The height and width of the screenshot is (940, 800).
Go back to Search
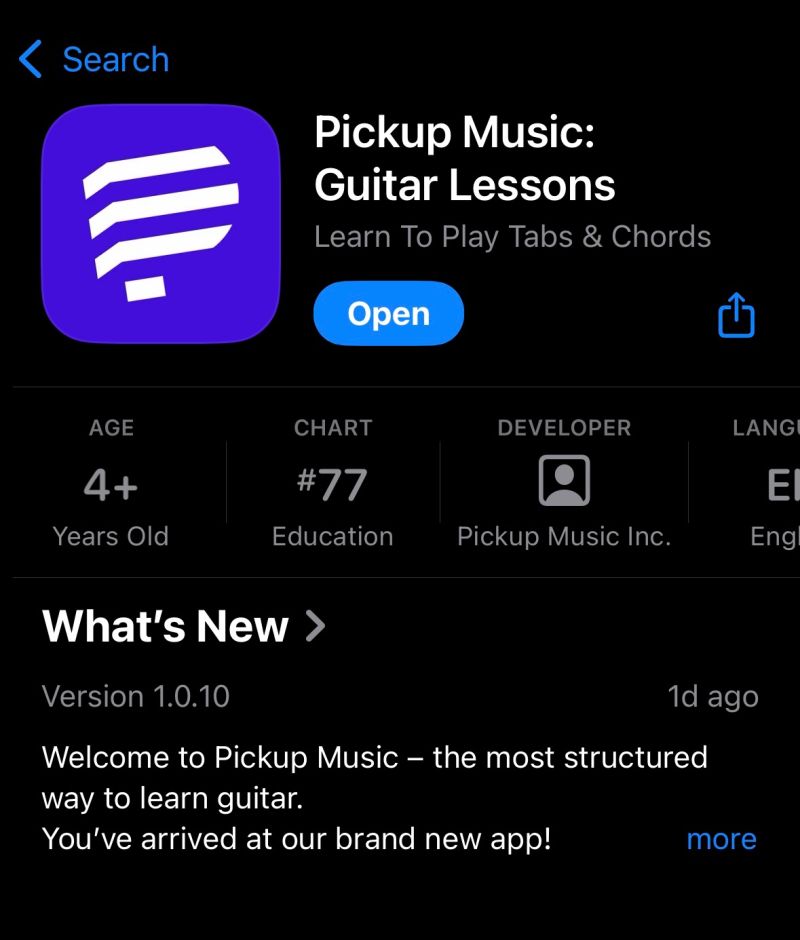(95, 60)
